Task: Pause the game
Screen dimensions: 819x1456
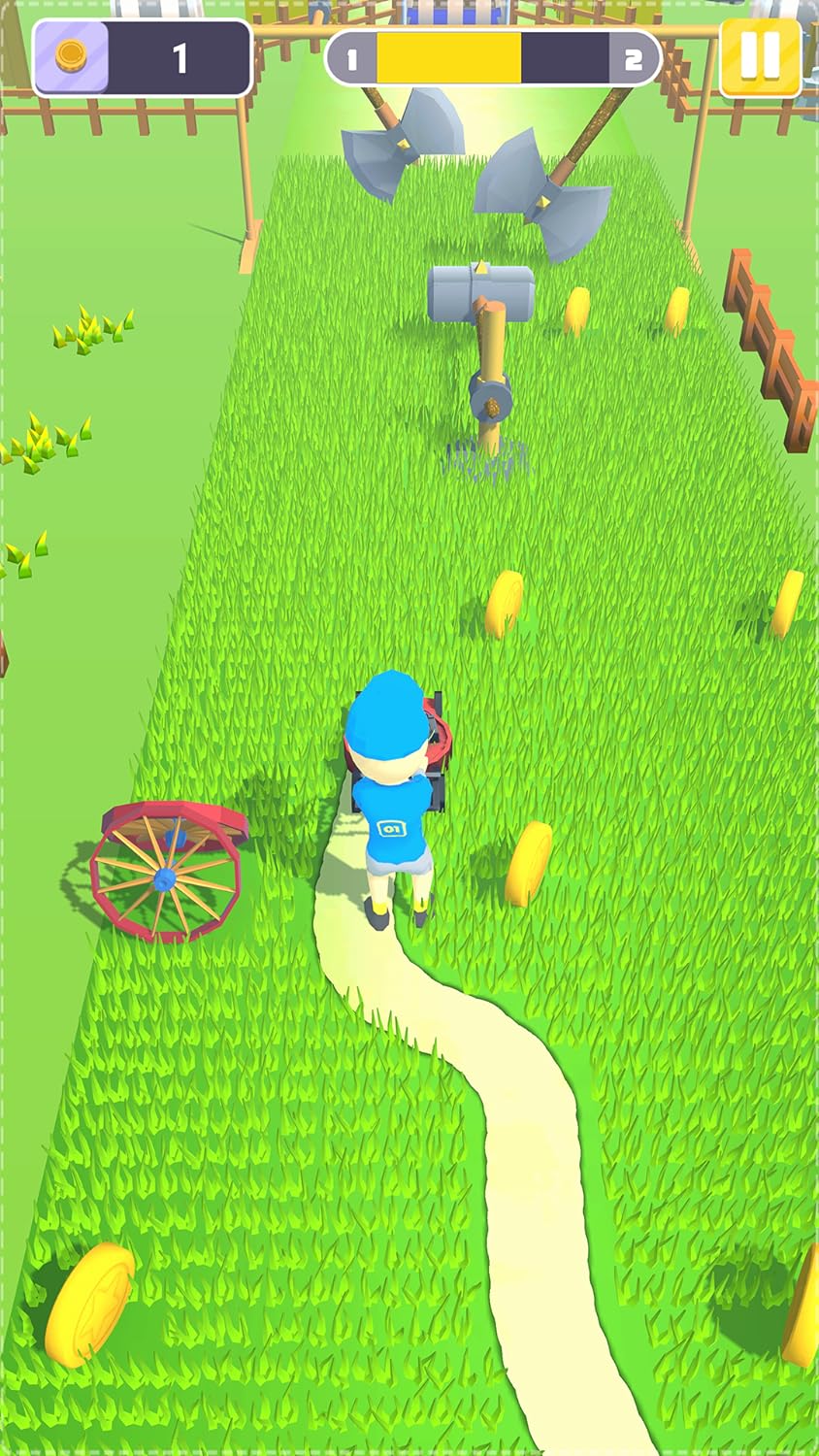Action: (x=760, y=56)
